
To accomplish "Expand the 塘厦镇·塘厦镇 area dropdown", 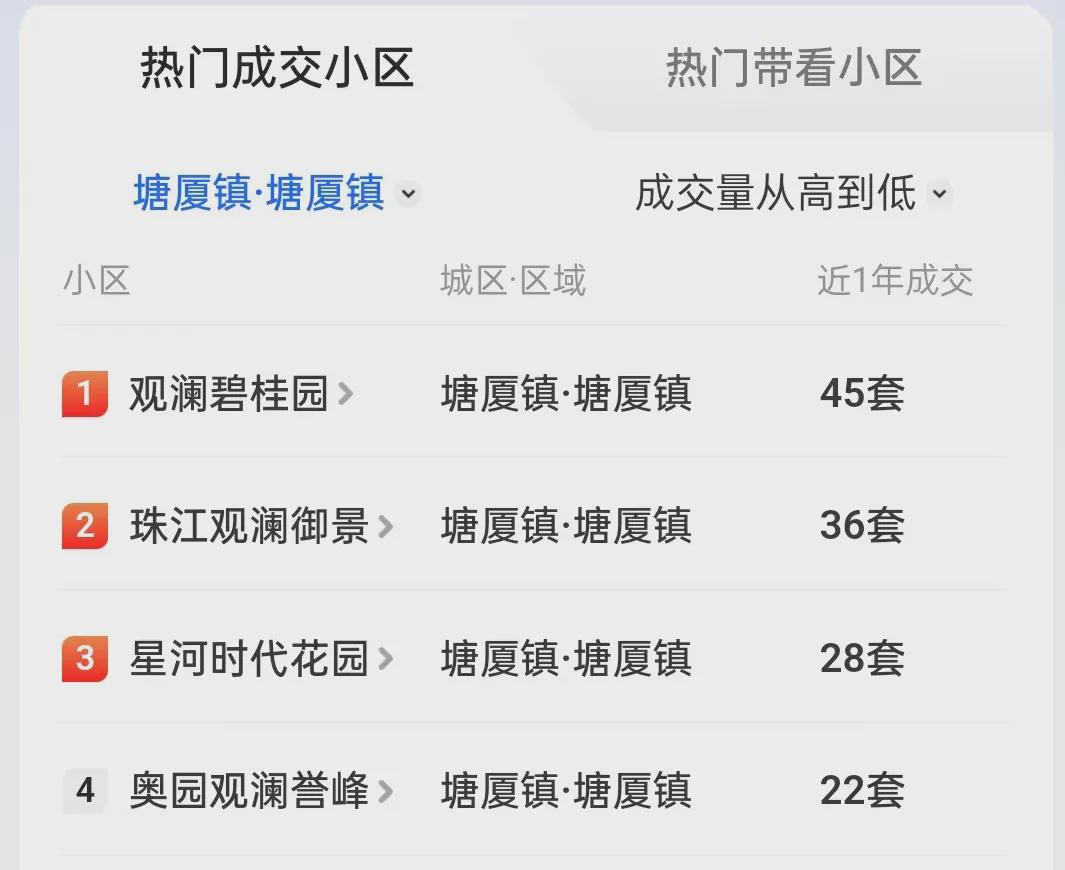I will click(x=276, y=193).
